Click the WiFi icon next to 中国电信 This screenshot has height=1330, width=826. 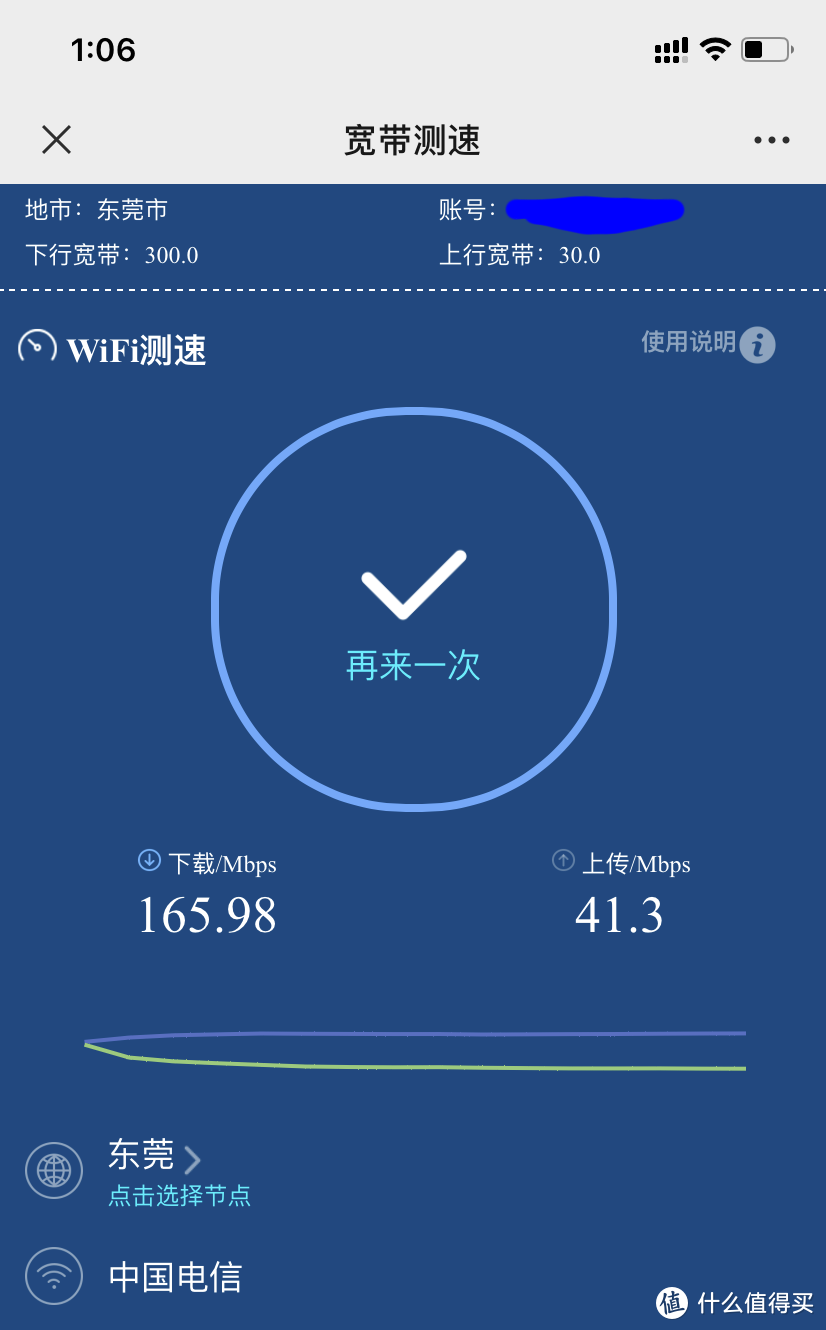(52, 1276)
